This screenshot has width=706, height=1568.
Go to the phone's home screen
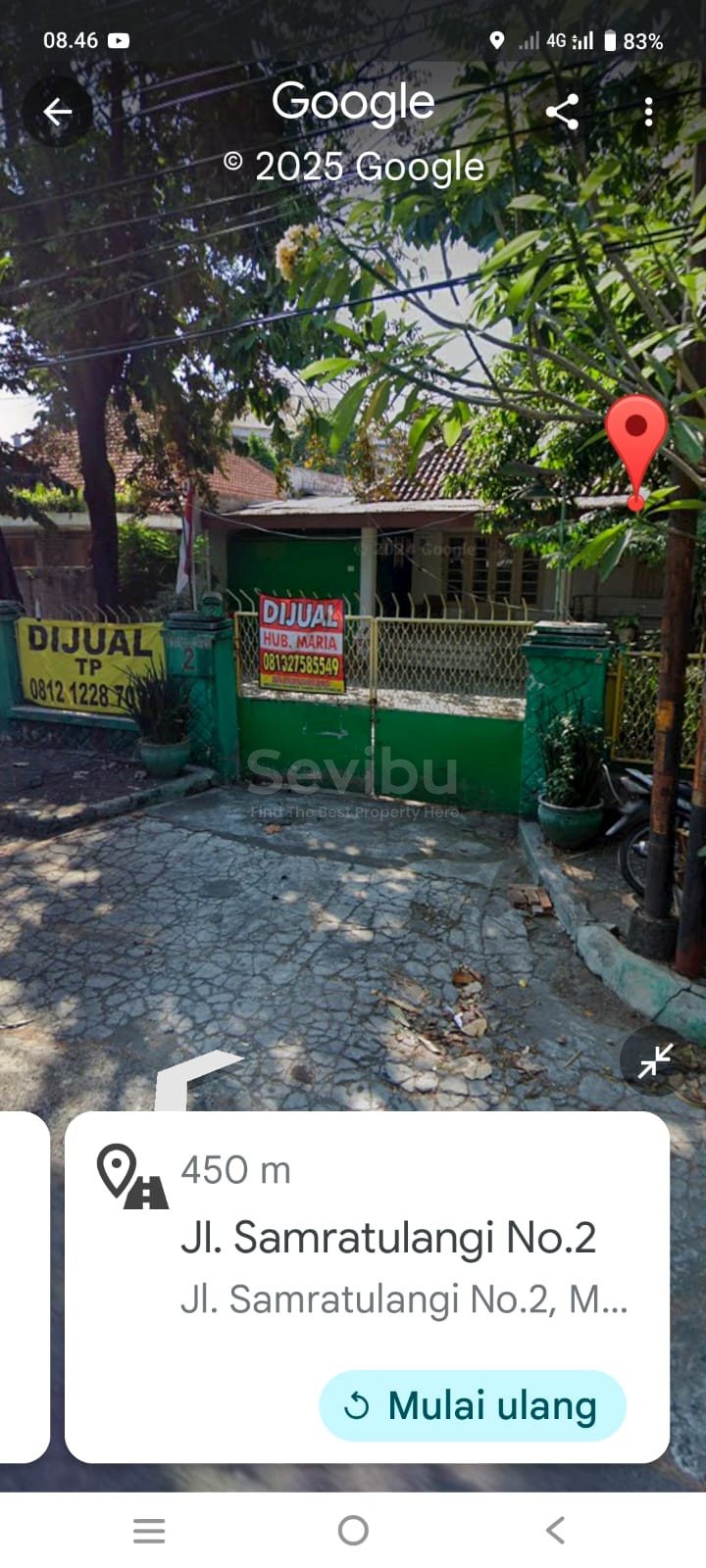coord(353,1531)
